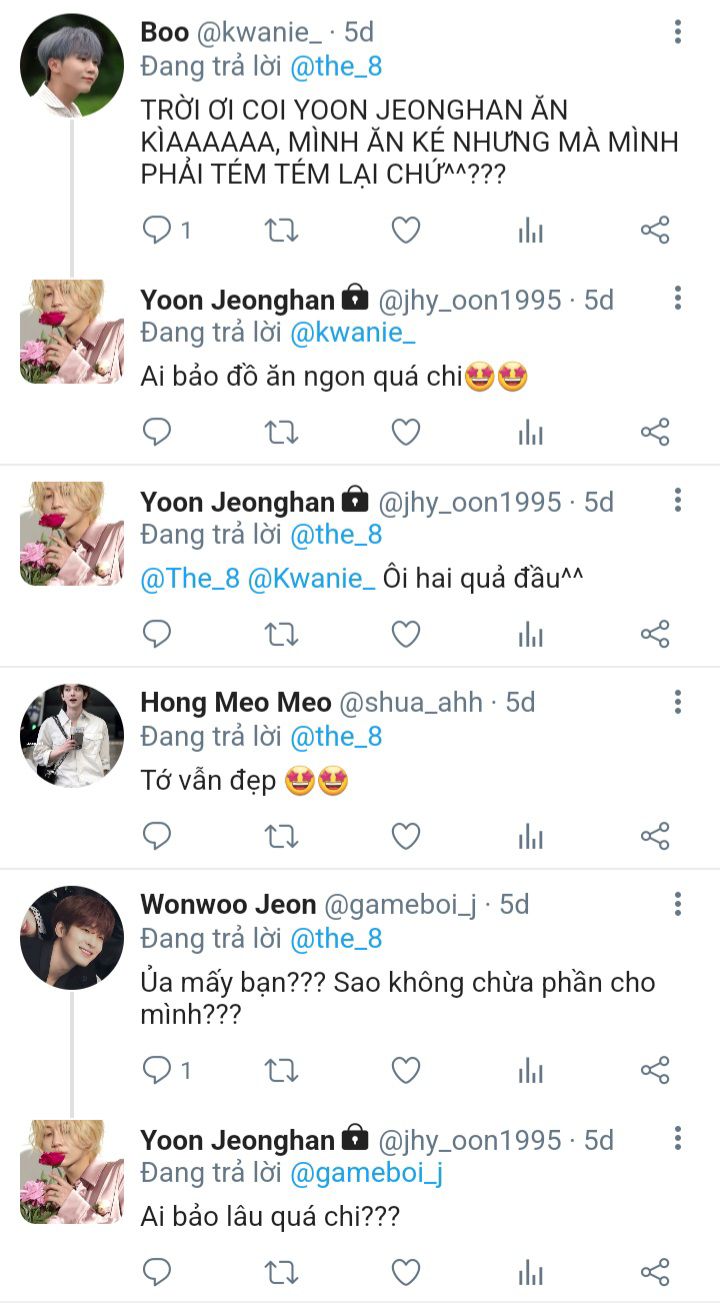This screenshot has width=720, height=1304.
Task: Like Boo's tweet
Action: pyautogui.click(x=405, y=231)
